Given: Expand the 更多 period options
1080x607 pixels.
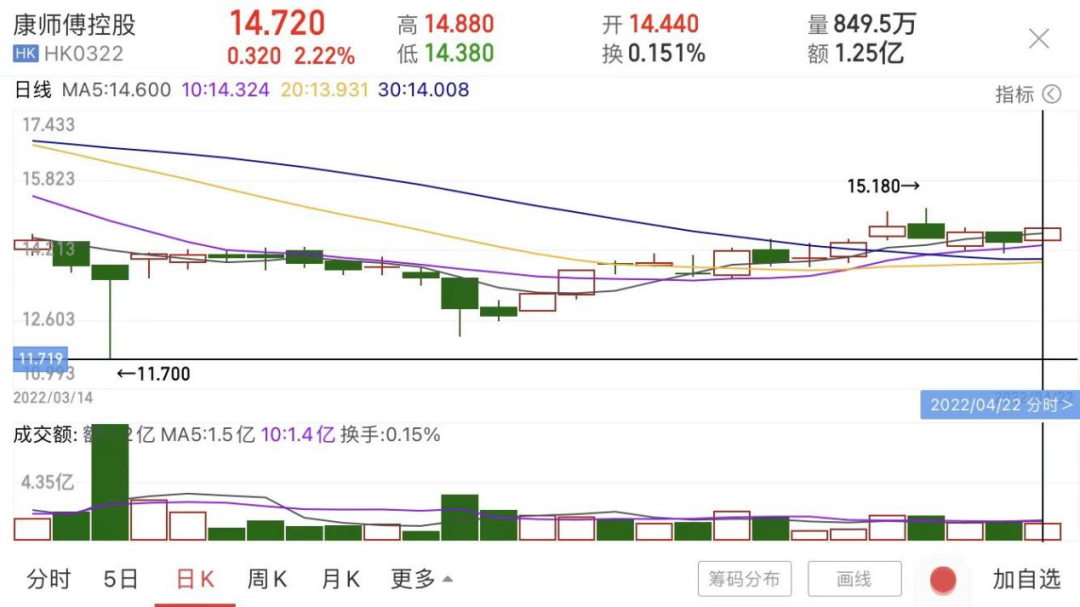Looking at the screenshot, I should coord(420,579).
